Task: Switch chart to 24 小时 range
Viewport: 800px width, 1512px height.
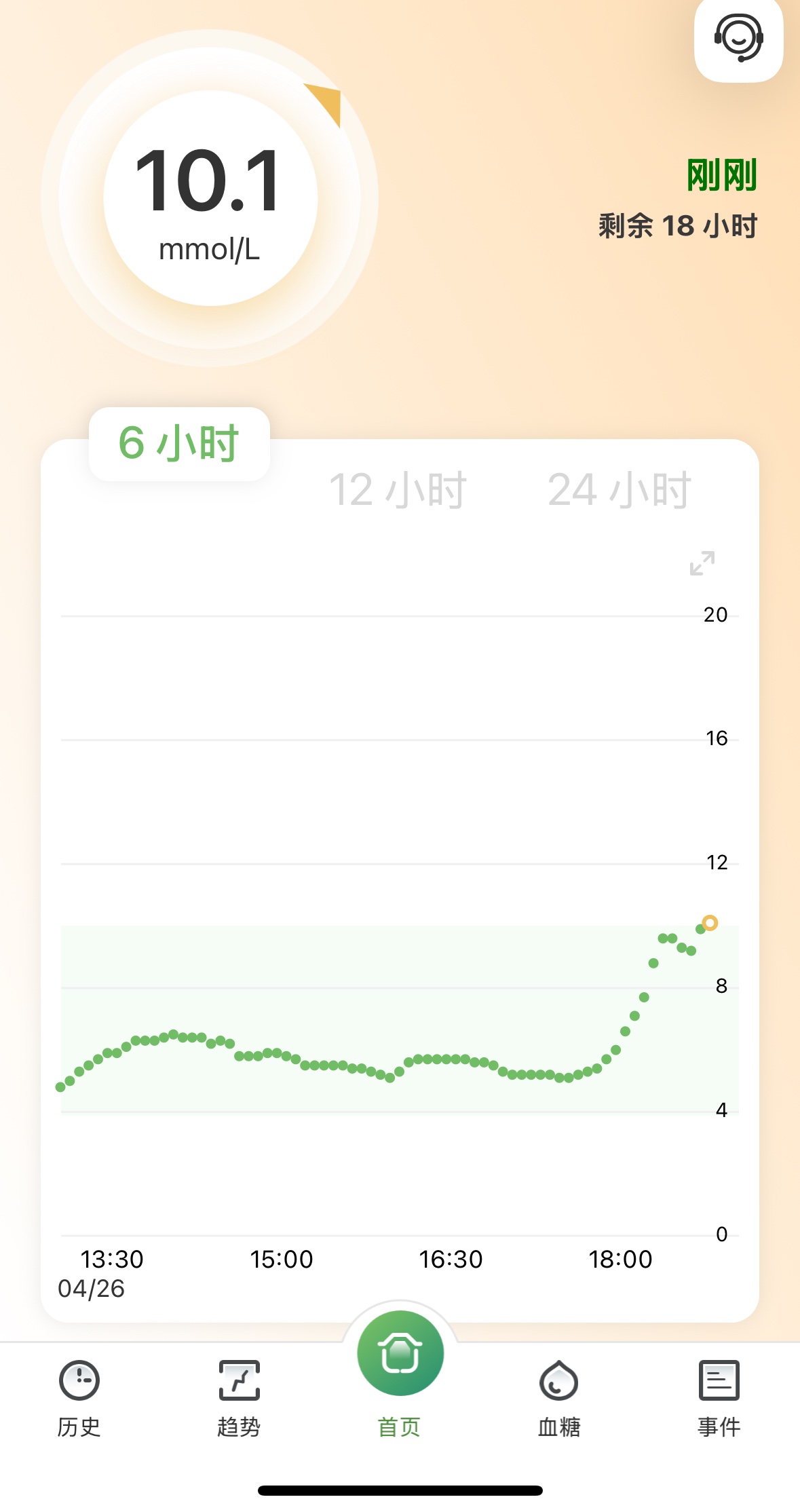Action: 620,489
